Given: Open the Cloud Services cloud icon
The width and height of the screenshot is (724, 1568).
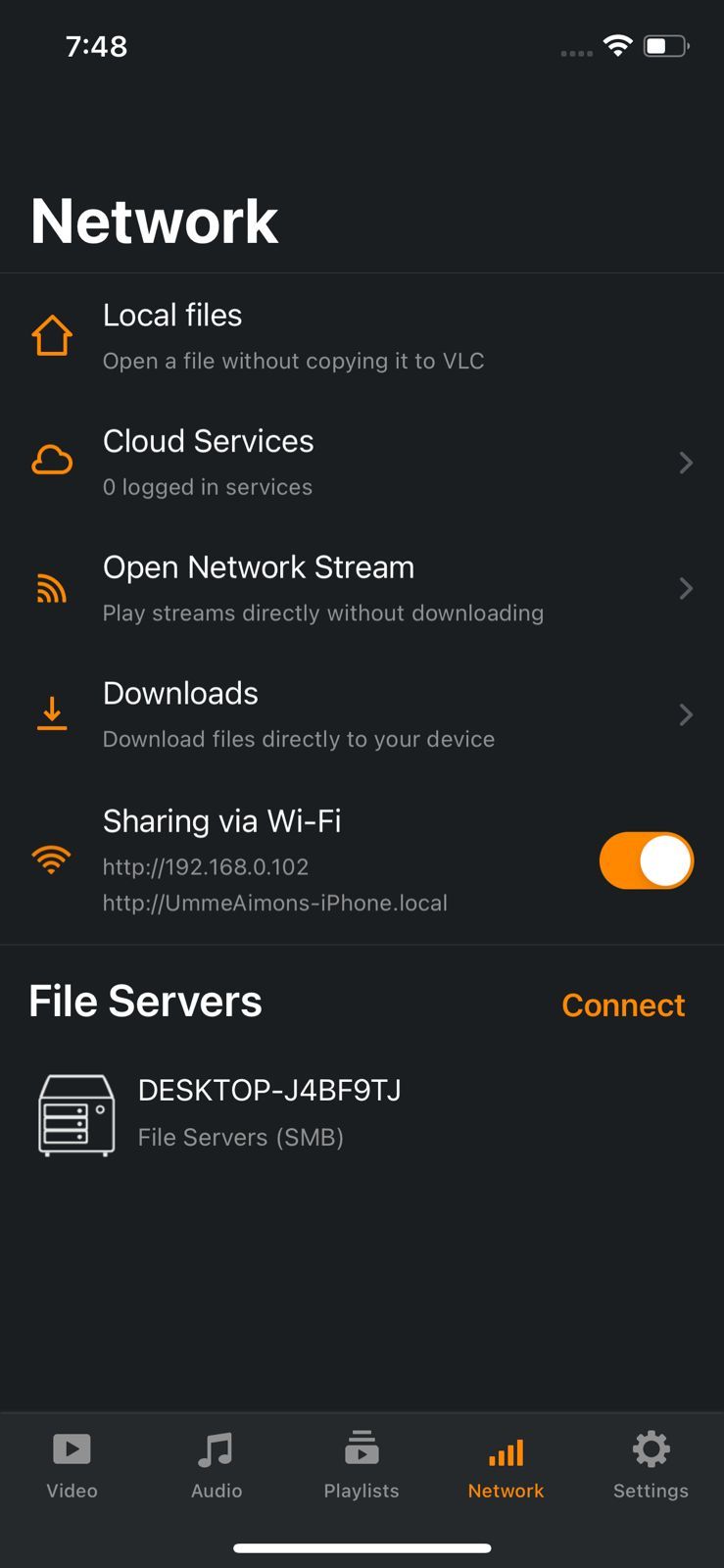Looking at the screenshot, I should (x=52, y=460).
